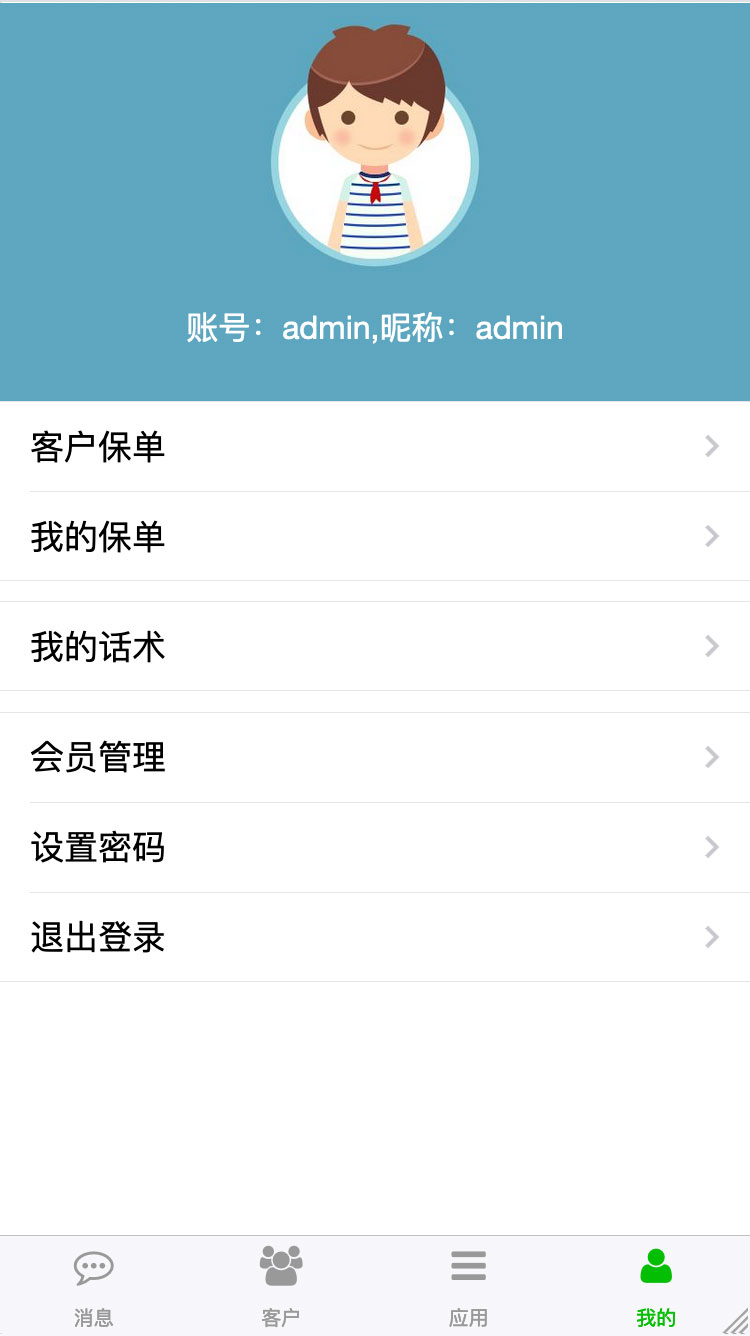Open 我的保单

(x=375, y=536)
